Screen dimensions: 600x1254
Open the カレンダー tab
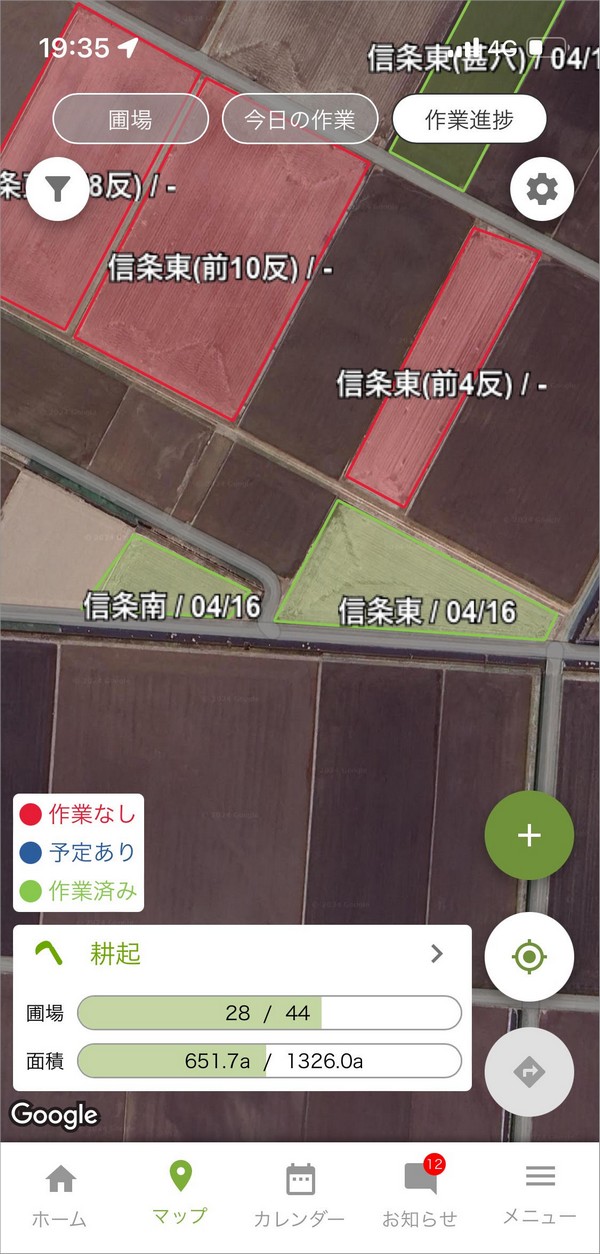pyautogui.click(x=299, y=1195)
